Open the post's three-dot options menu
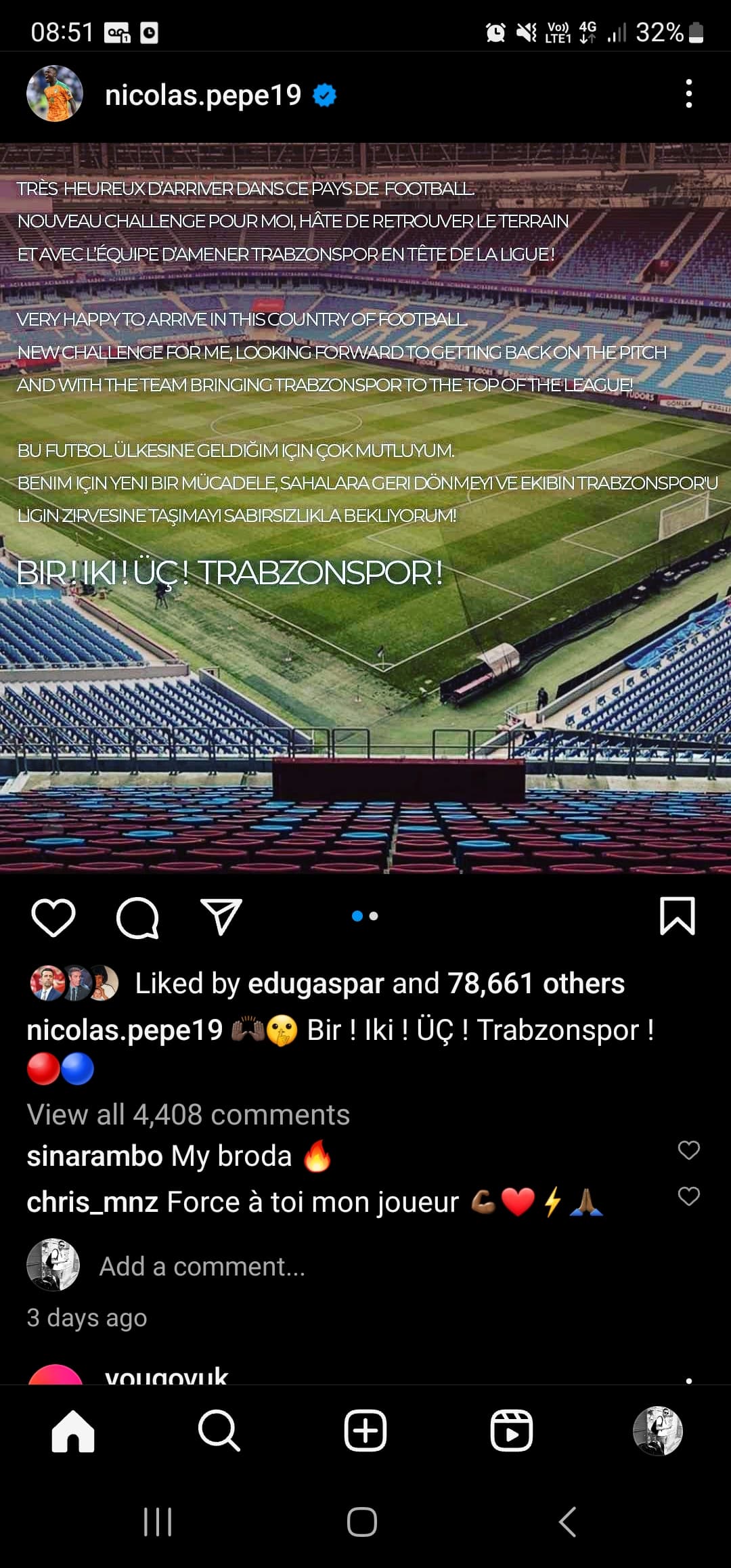 [688, 93]
